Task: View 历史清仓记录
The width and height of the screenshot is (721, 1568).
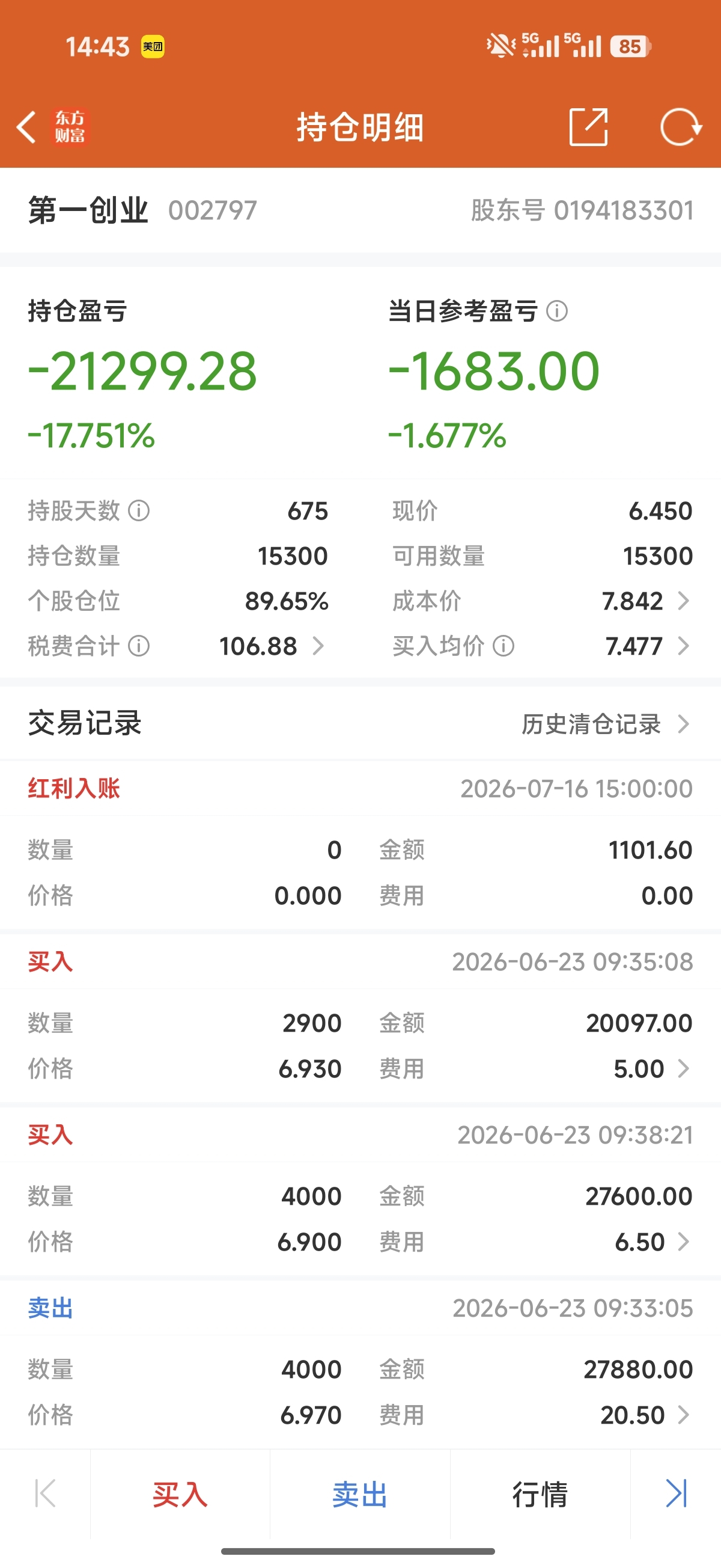Action: tap(606, 724)
